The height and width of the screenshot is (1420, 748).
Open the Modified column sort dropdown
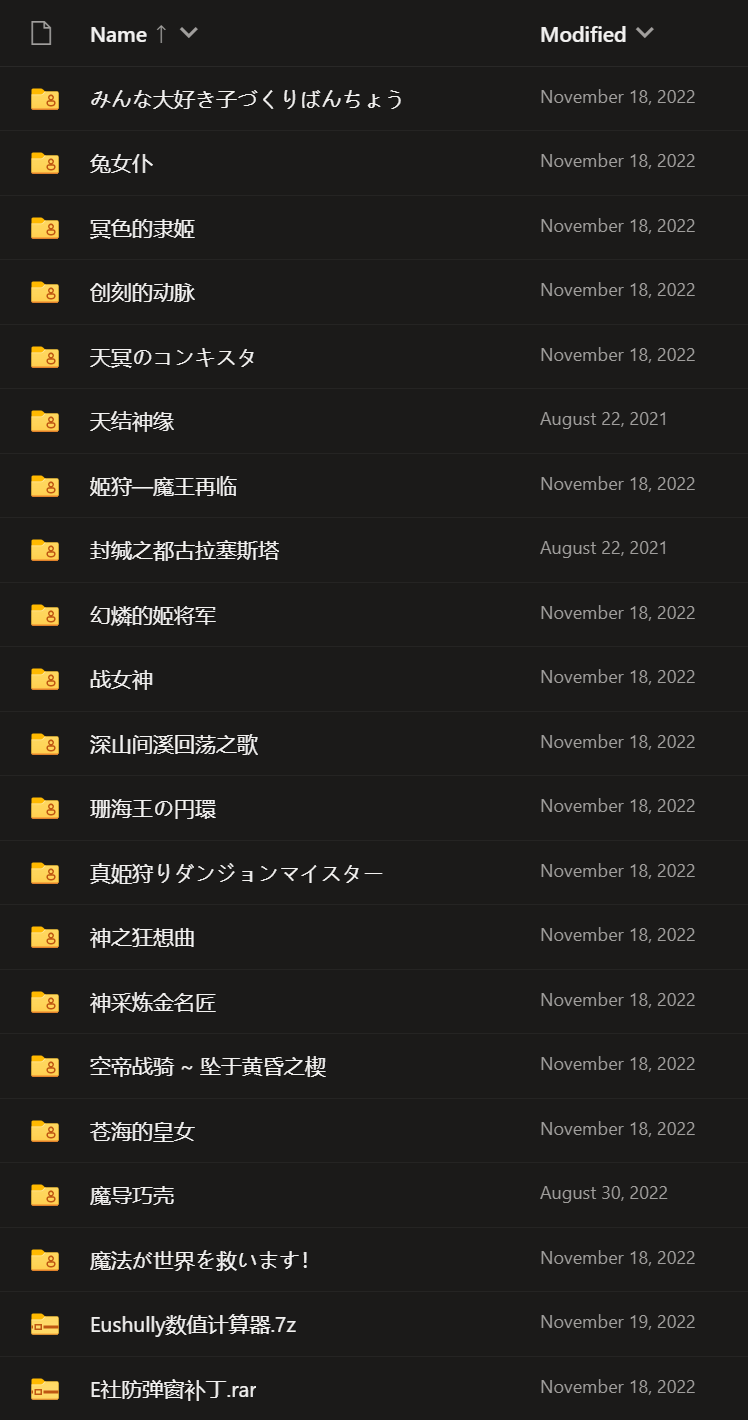644,33
